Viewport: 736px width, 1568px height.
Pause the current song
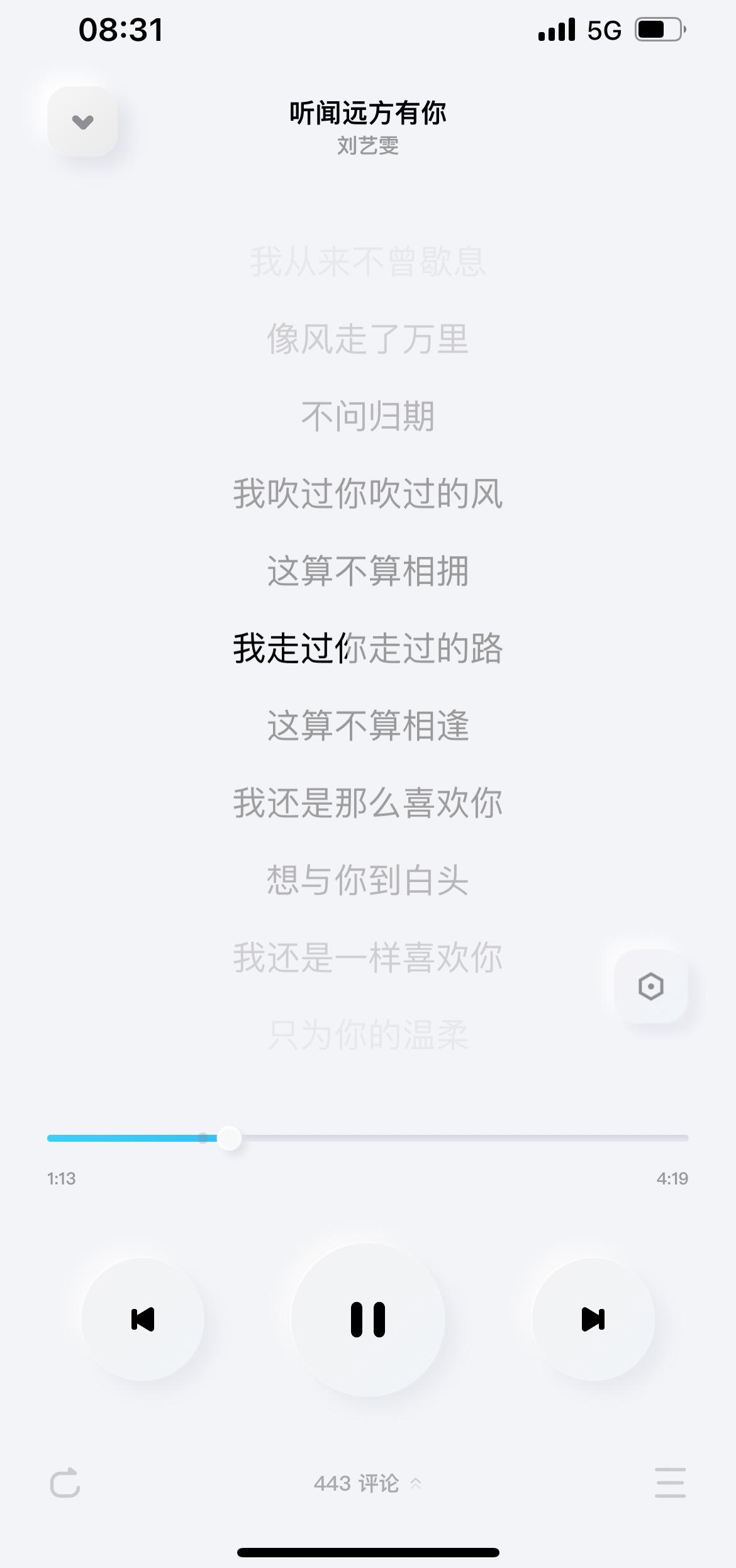368,1319
